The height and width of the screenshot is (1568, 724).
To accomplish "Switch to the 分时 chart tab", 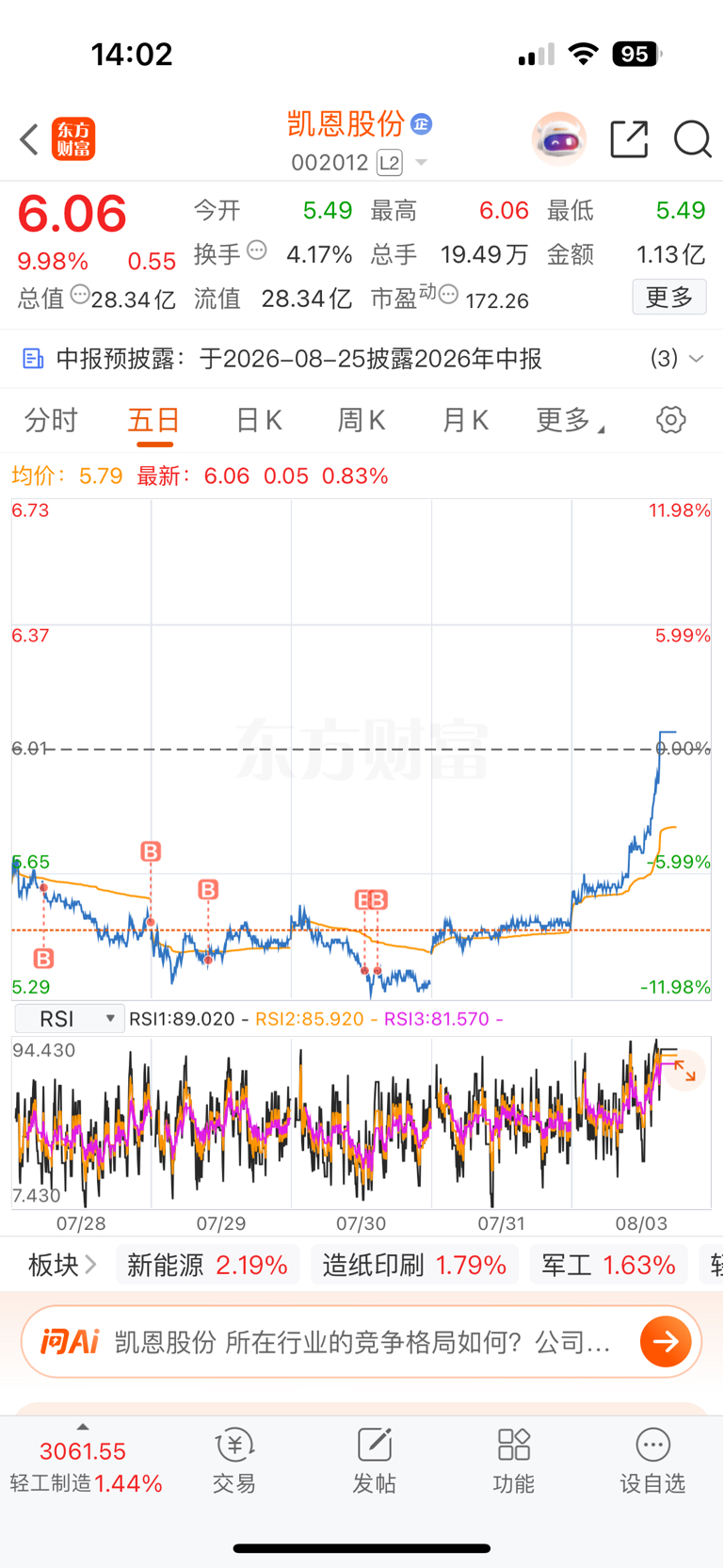I will coord(51,420).
